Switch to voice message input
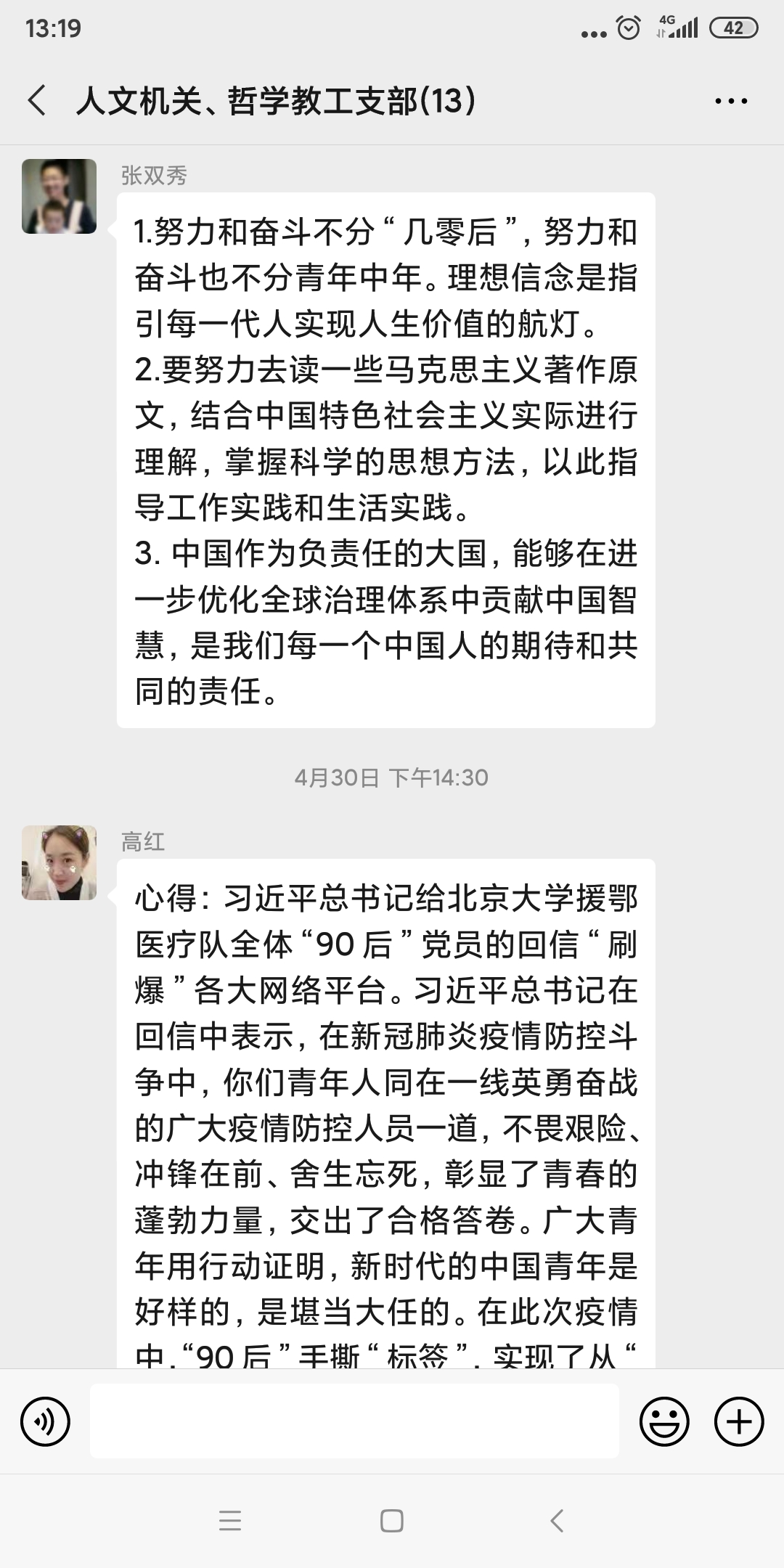 pos(45,1421)
